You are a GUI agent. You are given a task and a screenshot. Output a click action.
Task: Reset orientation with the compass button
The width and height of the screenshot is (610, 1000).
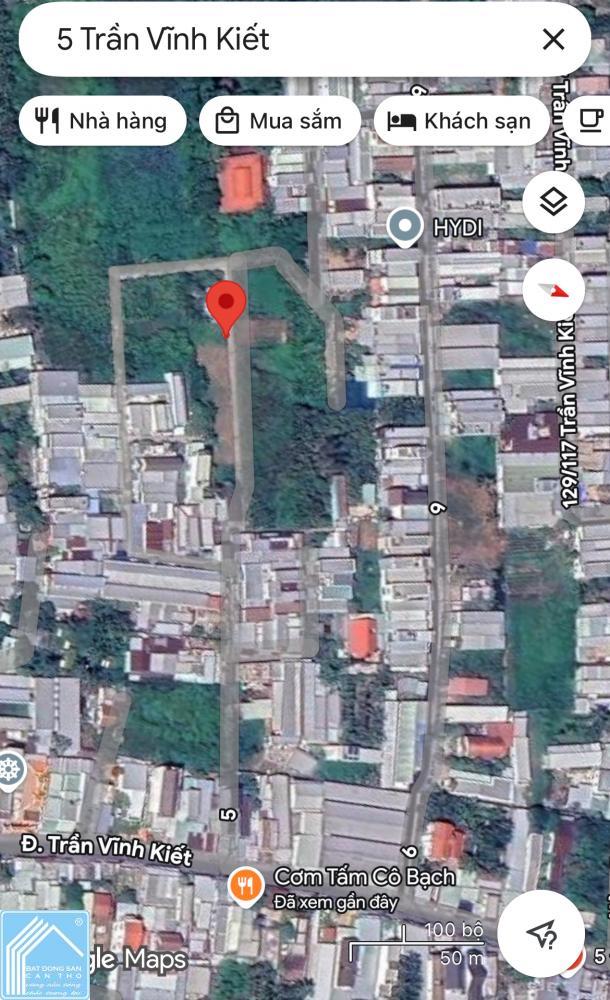tap(553, 290)
